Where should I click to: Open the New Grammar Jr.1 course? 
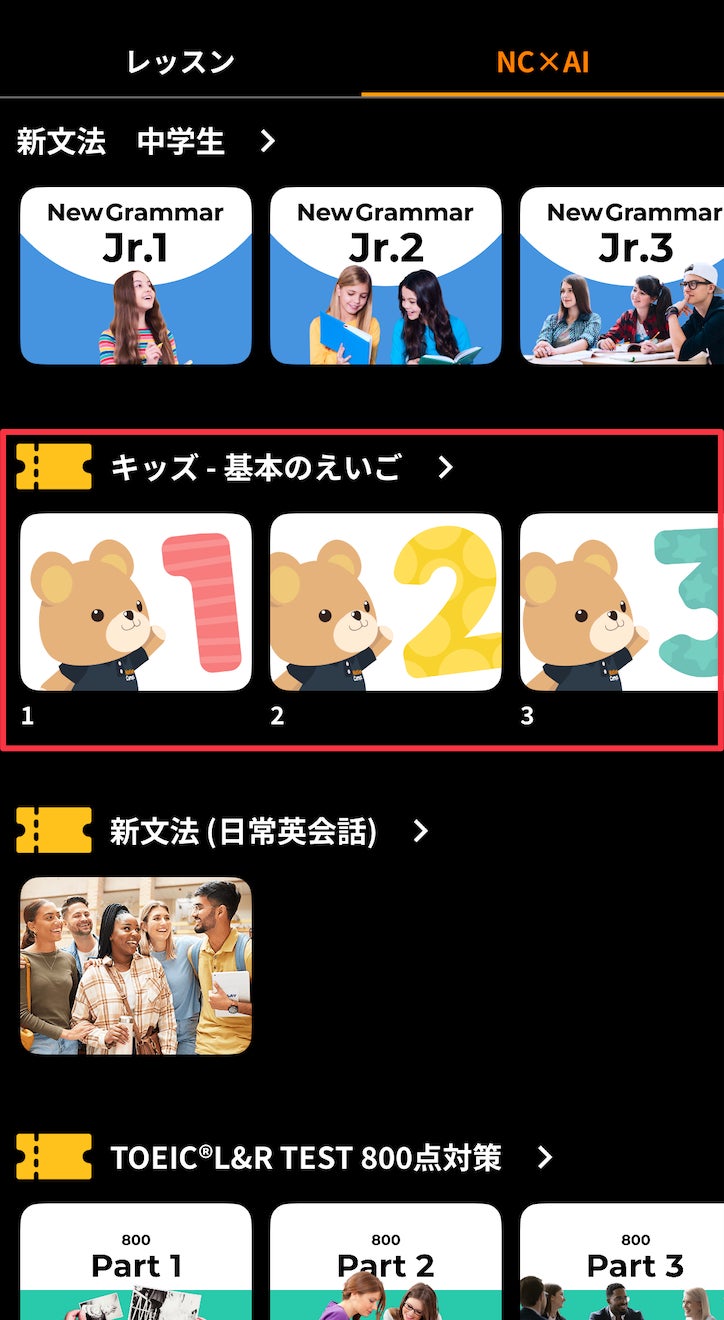[x=136, y=276]
